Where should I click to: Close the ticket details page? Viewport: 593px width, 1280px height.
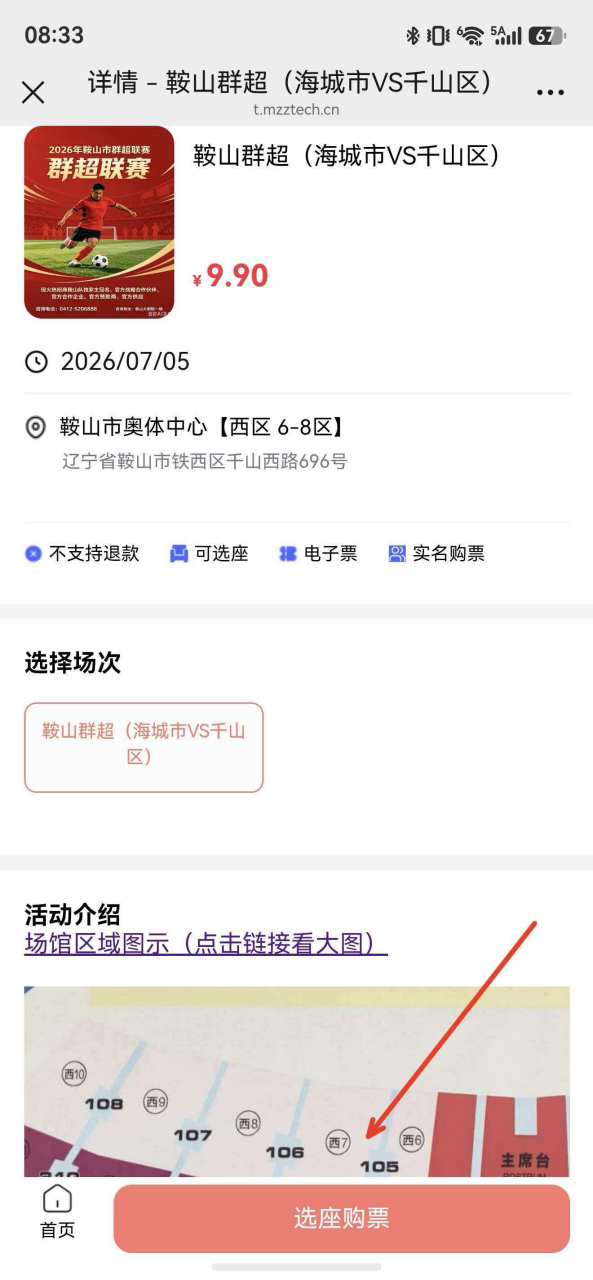coord(33,92)
